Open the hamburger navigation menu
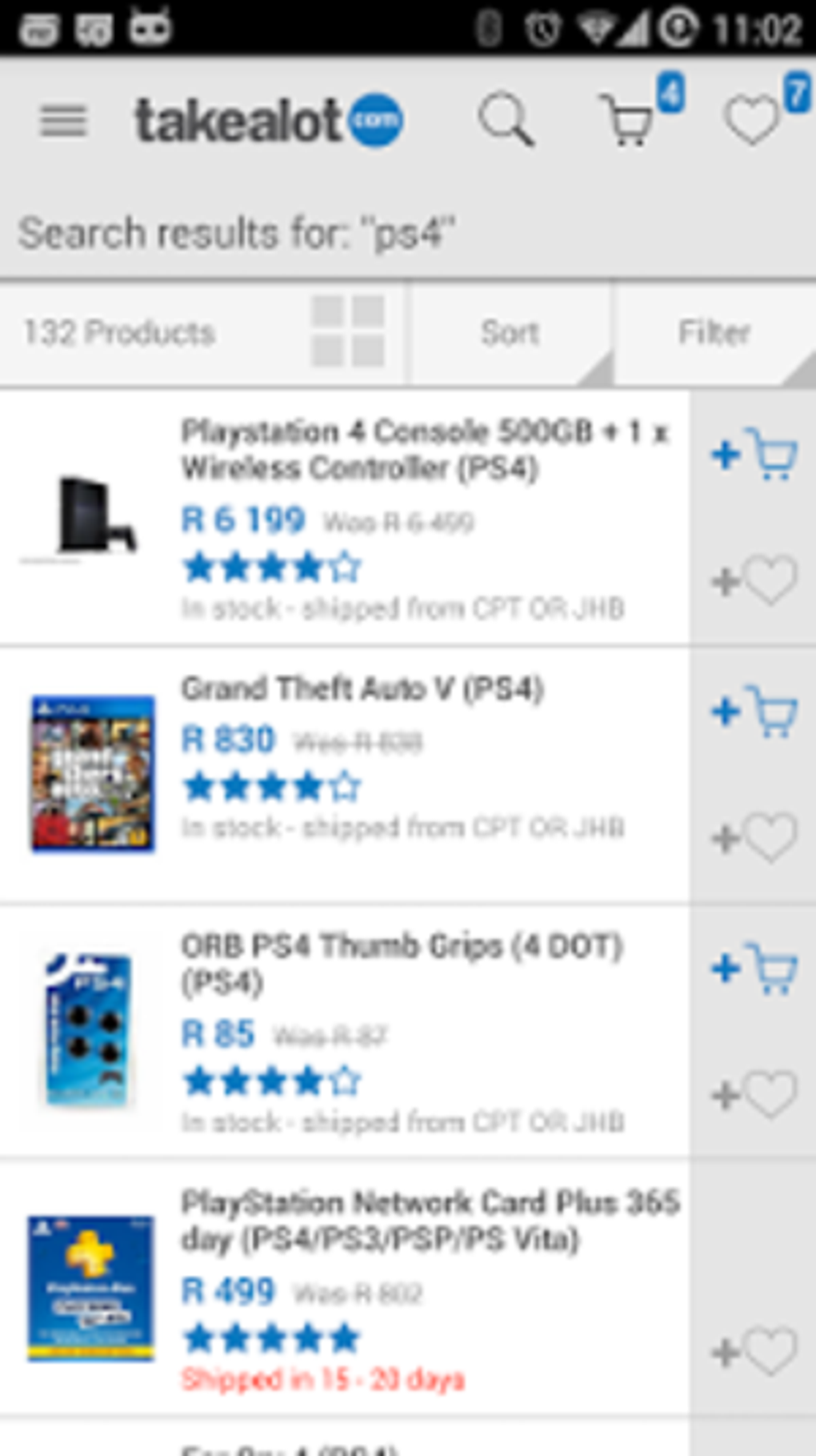Screen dimensions: 816x1456 pos(63,121)
